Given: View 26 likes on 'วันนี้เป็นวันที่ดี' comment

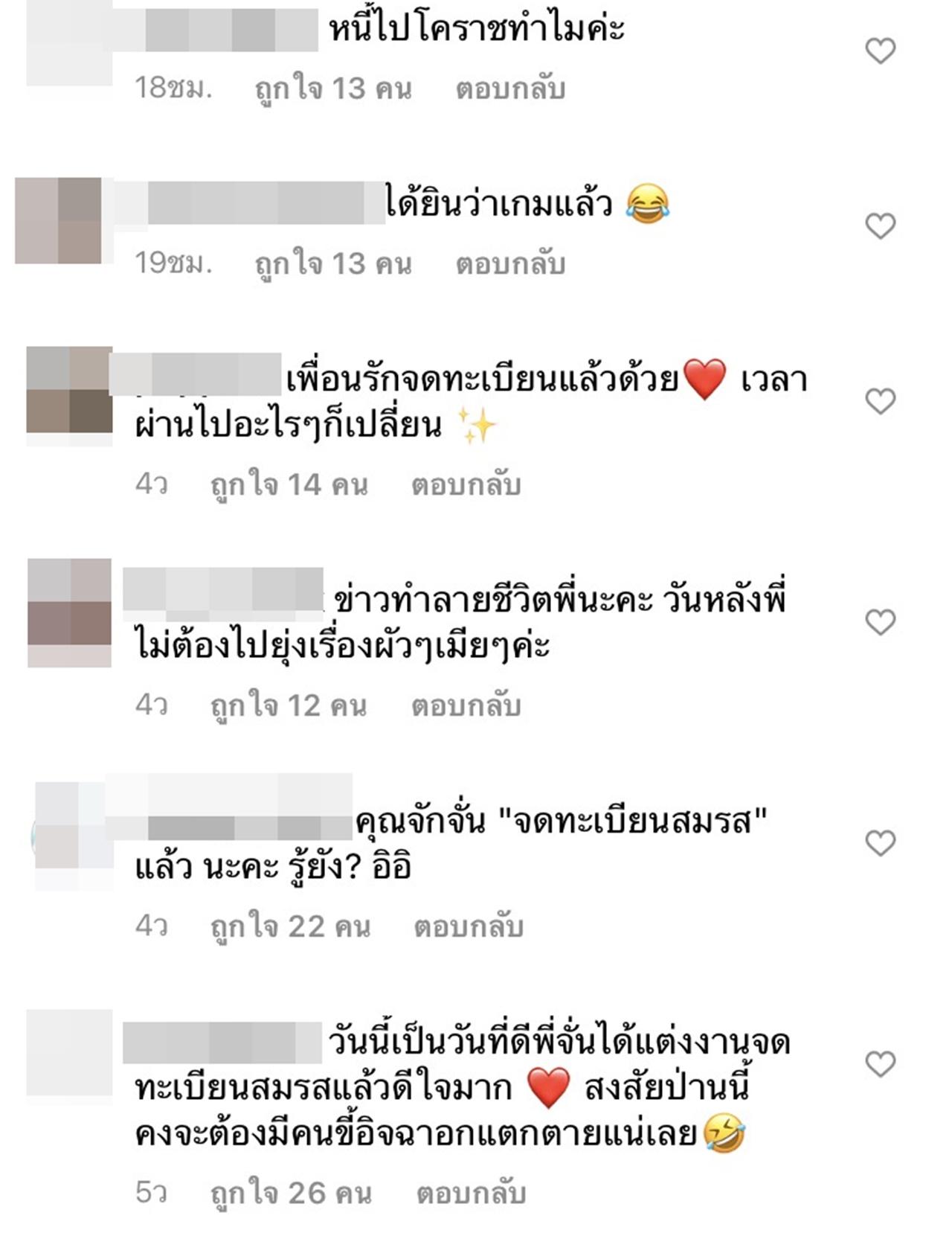Looking at the screenshot, I should [291, 1193].
